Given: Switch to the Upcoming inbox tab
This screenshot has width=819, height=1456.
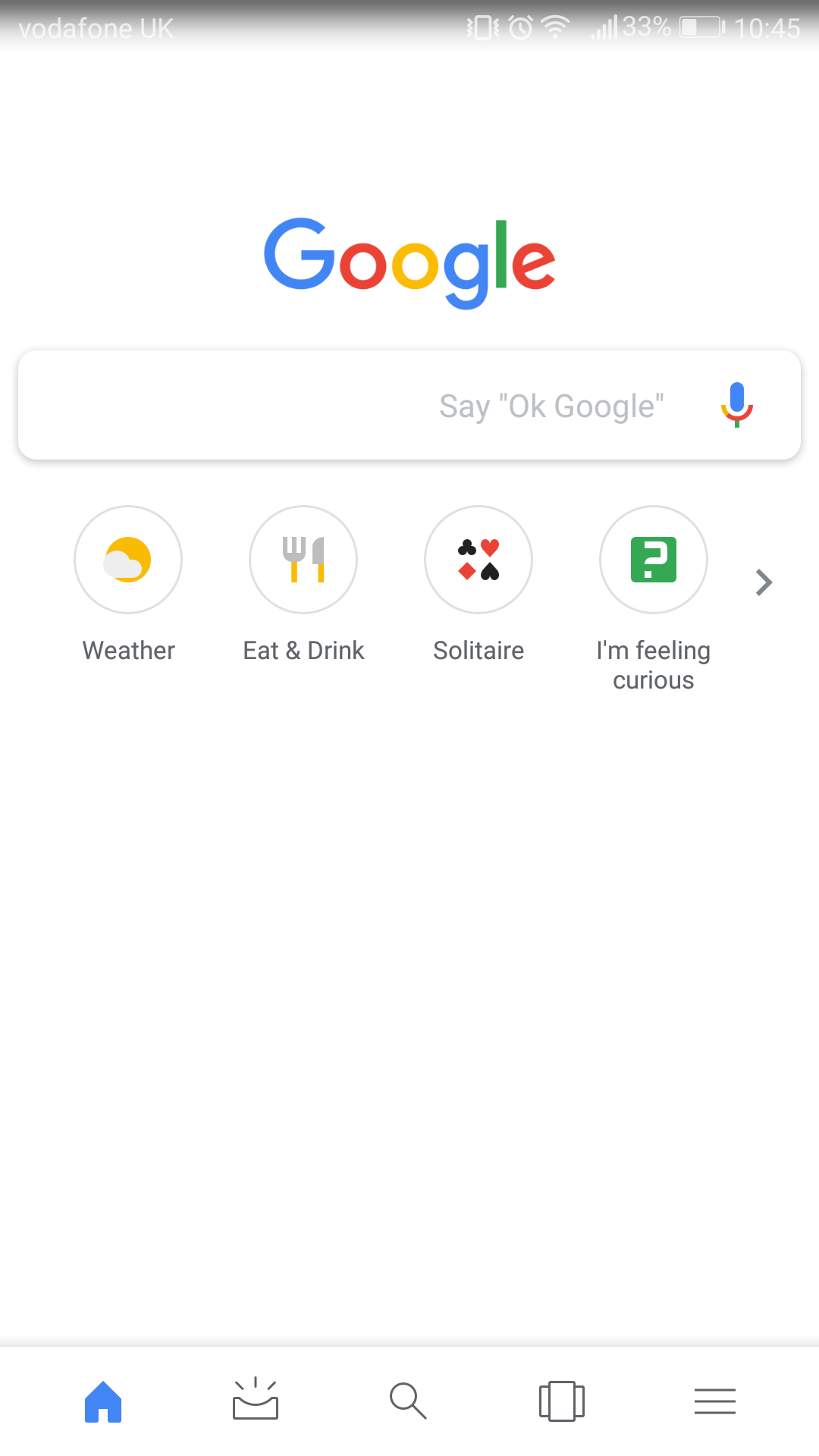Looking at the screenshot, I should [256, 1399].
